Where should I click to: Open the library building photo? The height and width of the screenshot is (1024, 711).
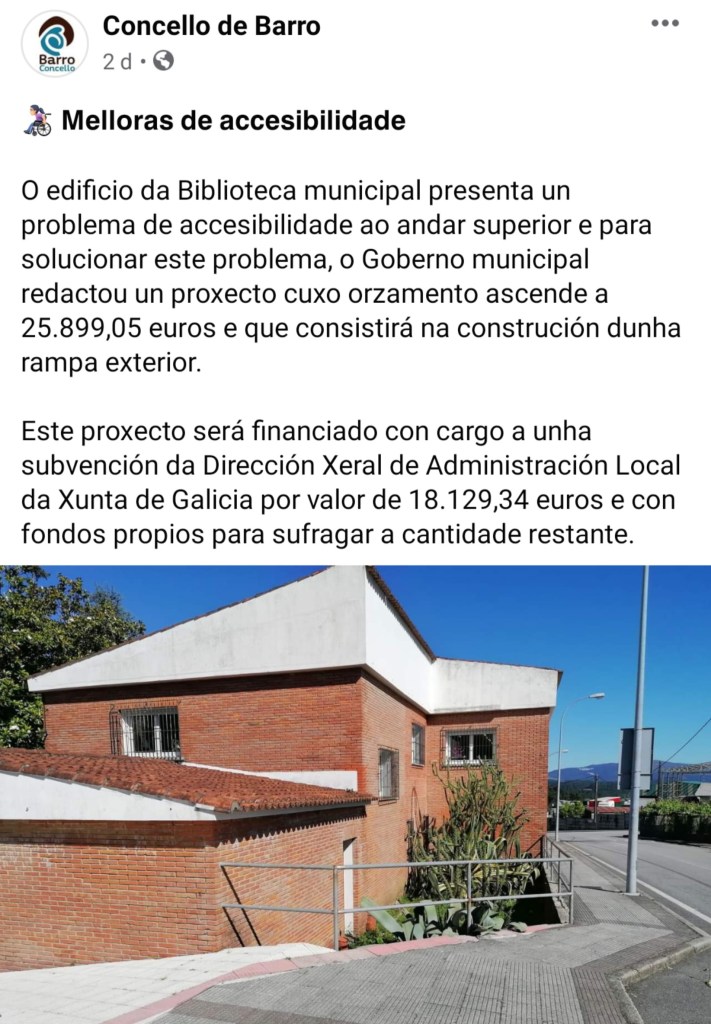click(x=355, y=794)
